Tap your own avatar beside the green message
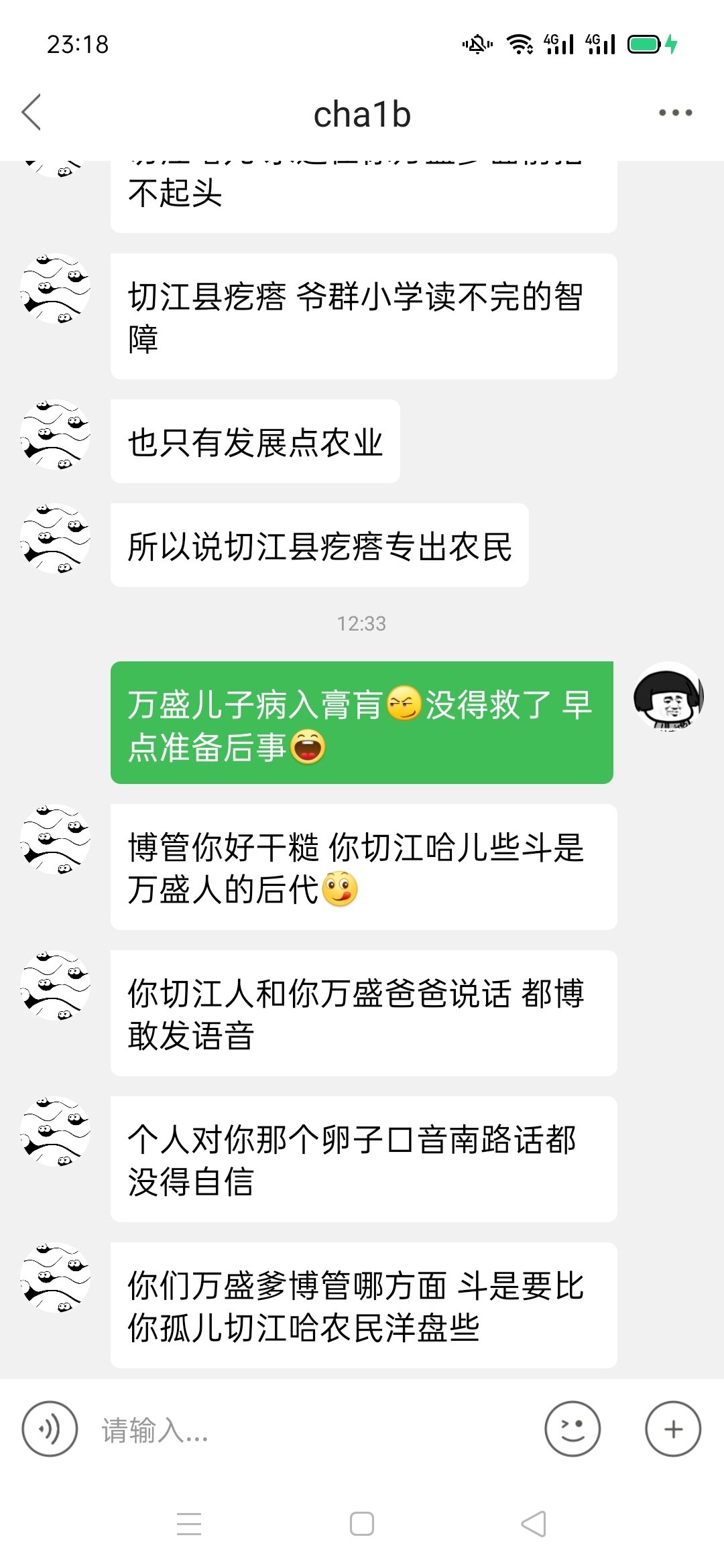Screen dimensions: 724x1568 click(x=668, y=696)
